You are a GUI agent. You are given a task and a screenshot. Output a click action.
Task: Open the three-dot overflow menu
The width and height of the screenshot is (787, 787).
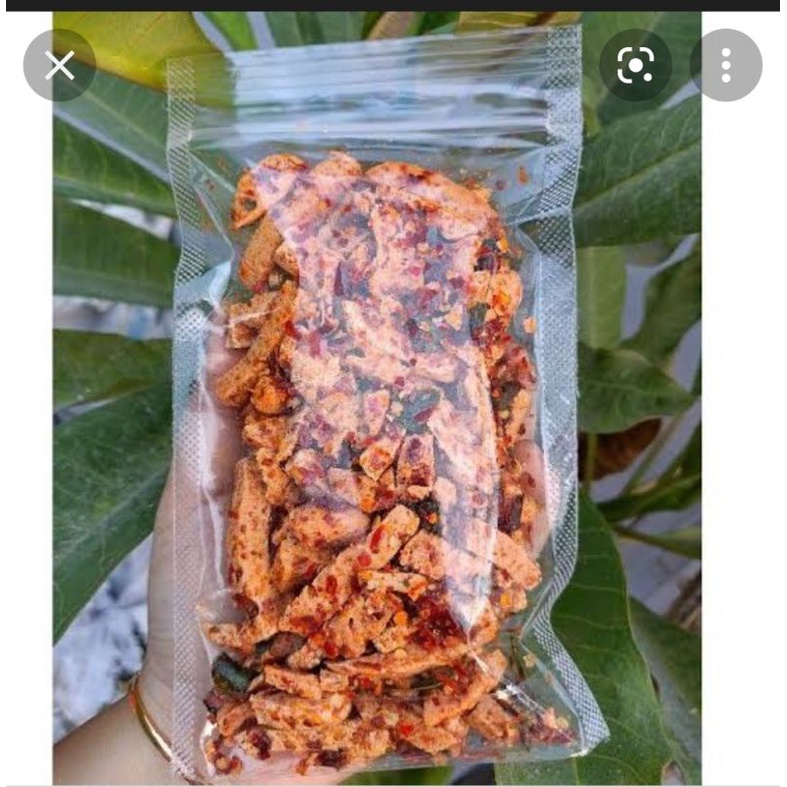725,66
